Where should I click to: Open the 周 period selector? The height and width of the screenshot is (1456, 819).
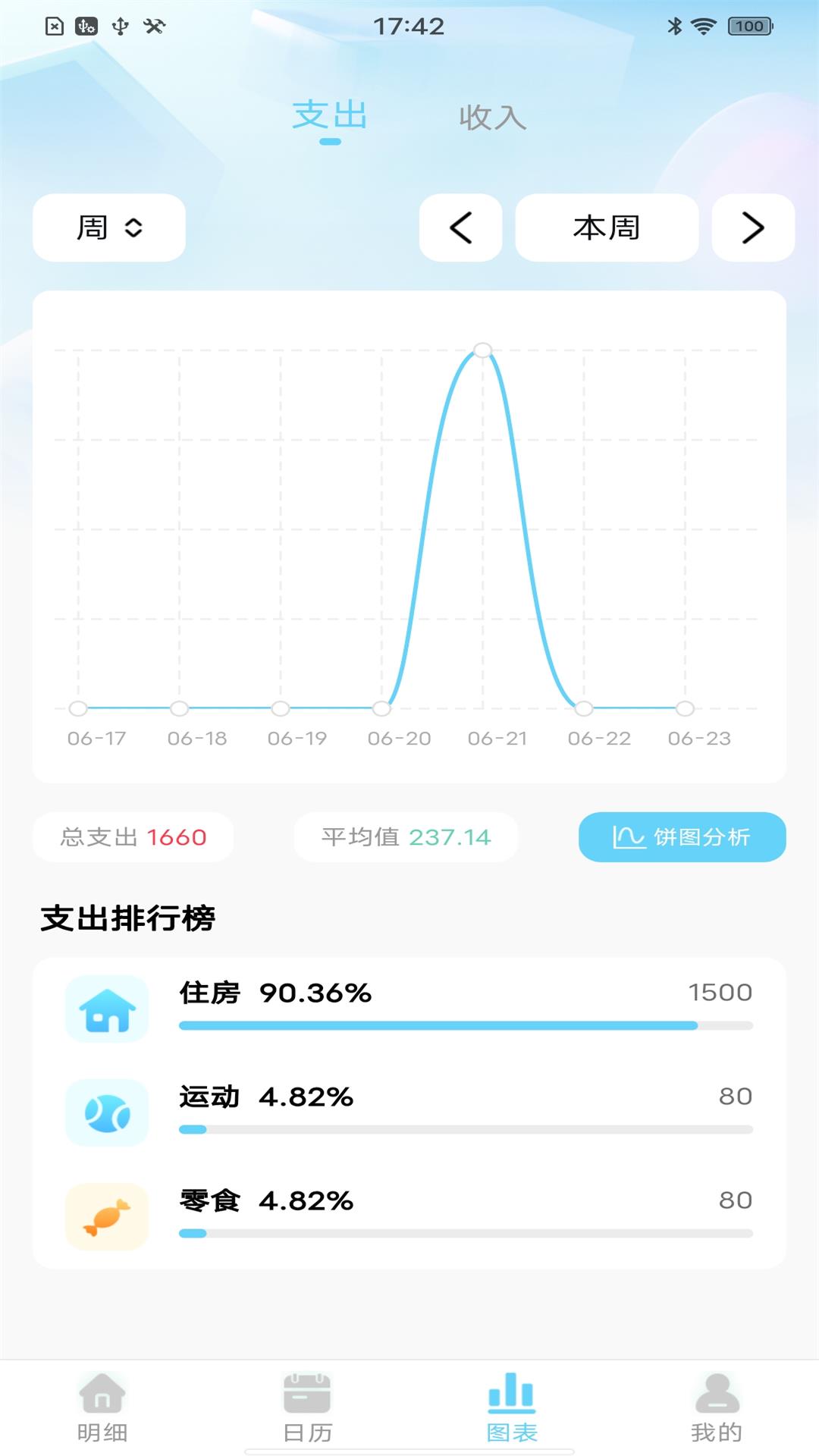[x=108, y=227]
